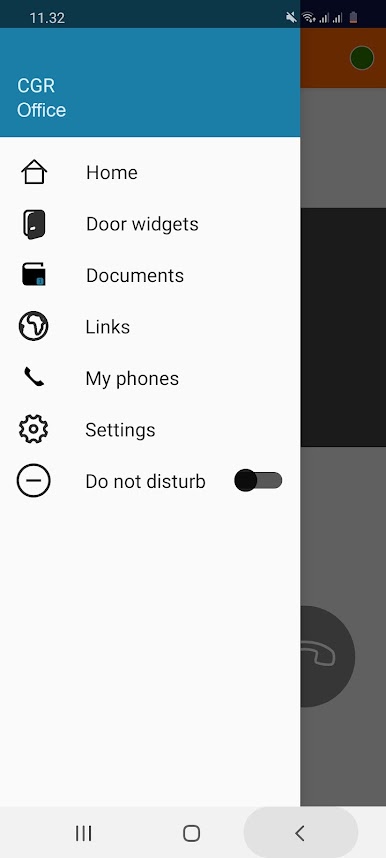This screenshot has height=858, width=386.
Task: Tap the system back button
Action: click(300, 833)
